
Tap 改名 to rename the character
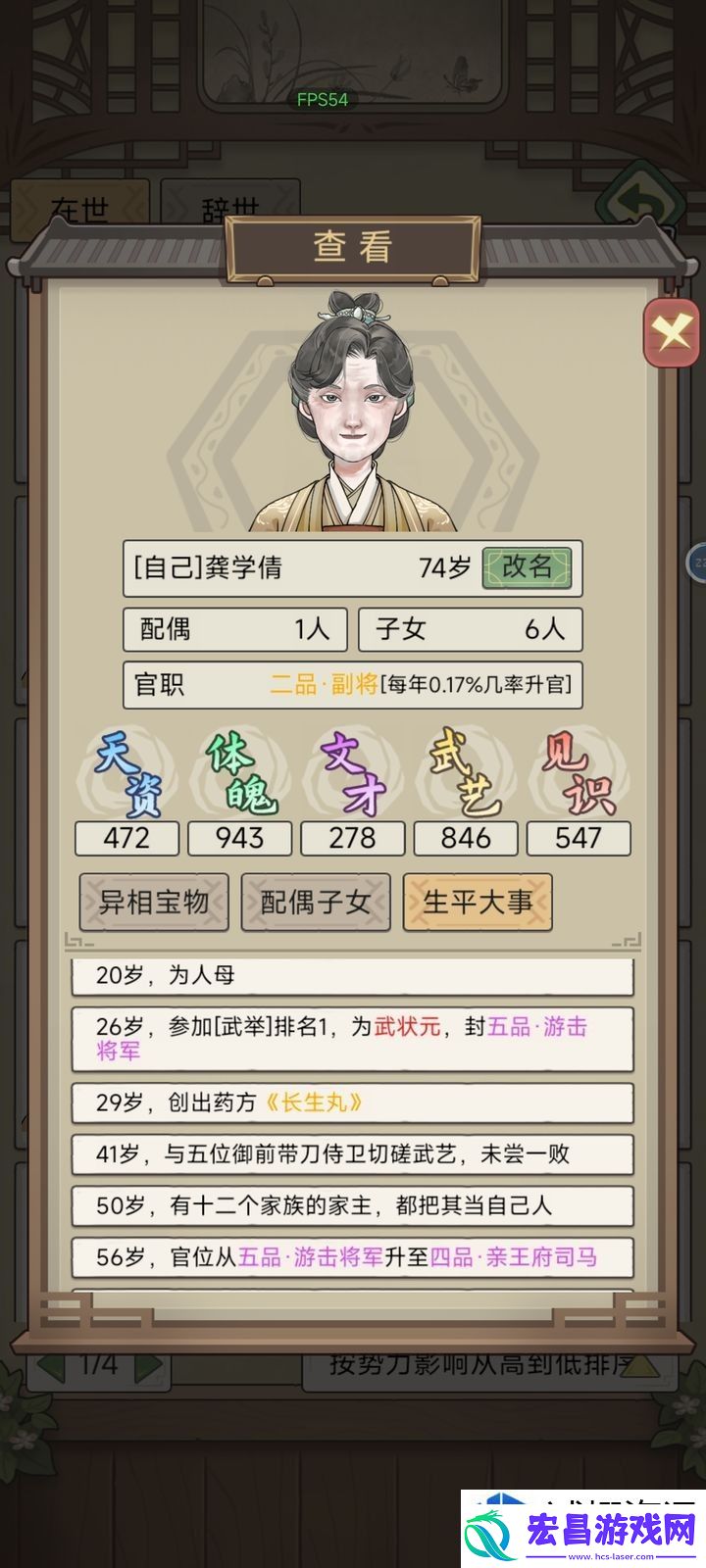coord(528,567)
